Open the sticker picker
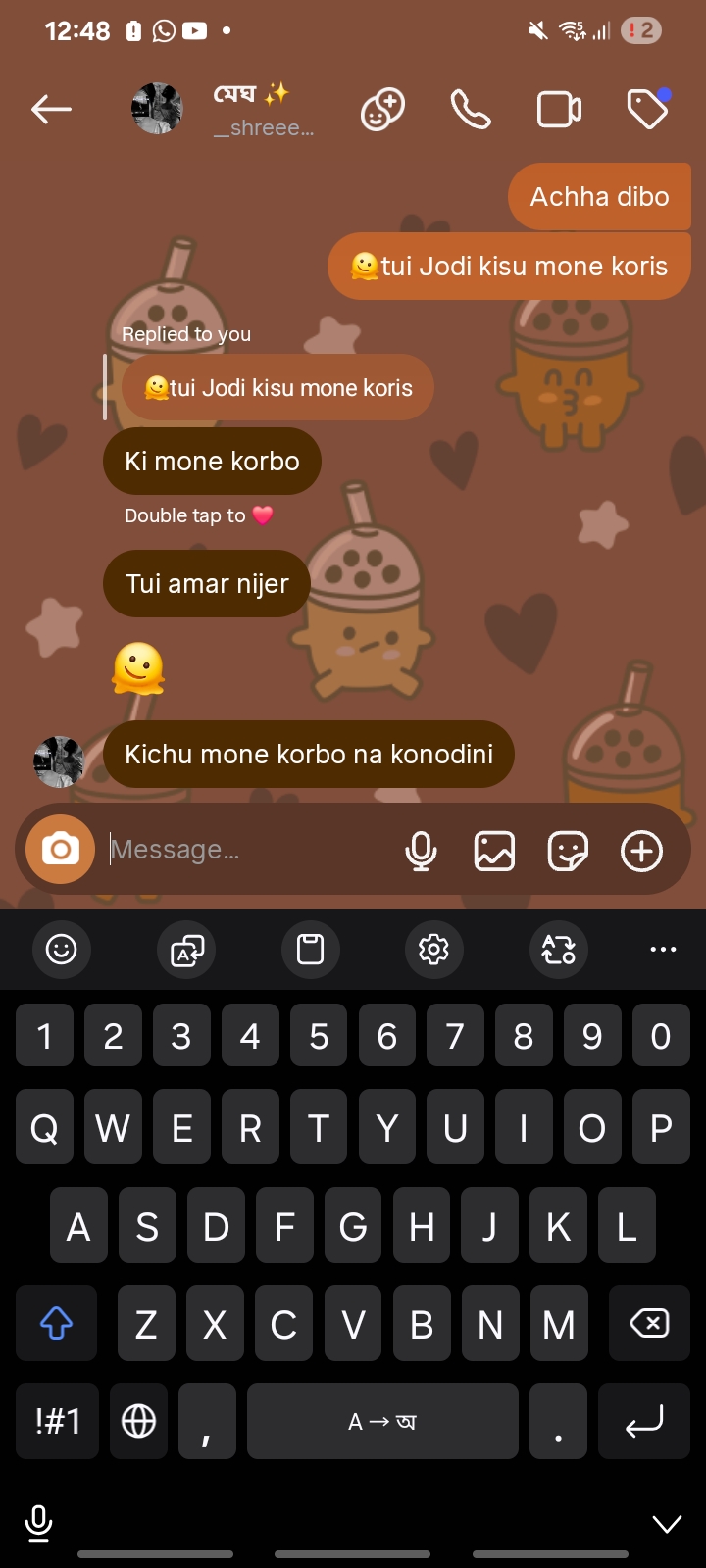 [x=568, y=851]
